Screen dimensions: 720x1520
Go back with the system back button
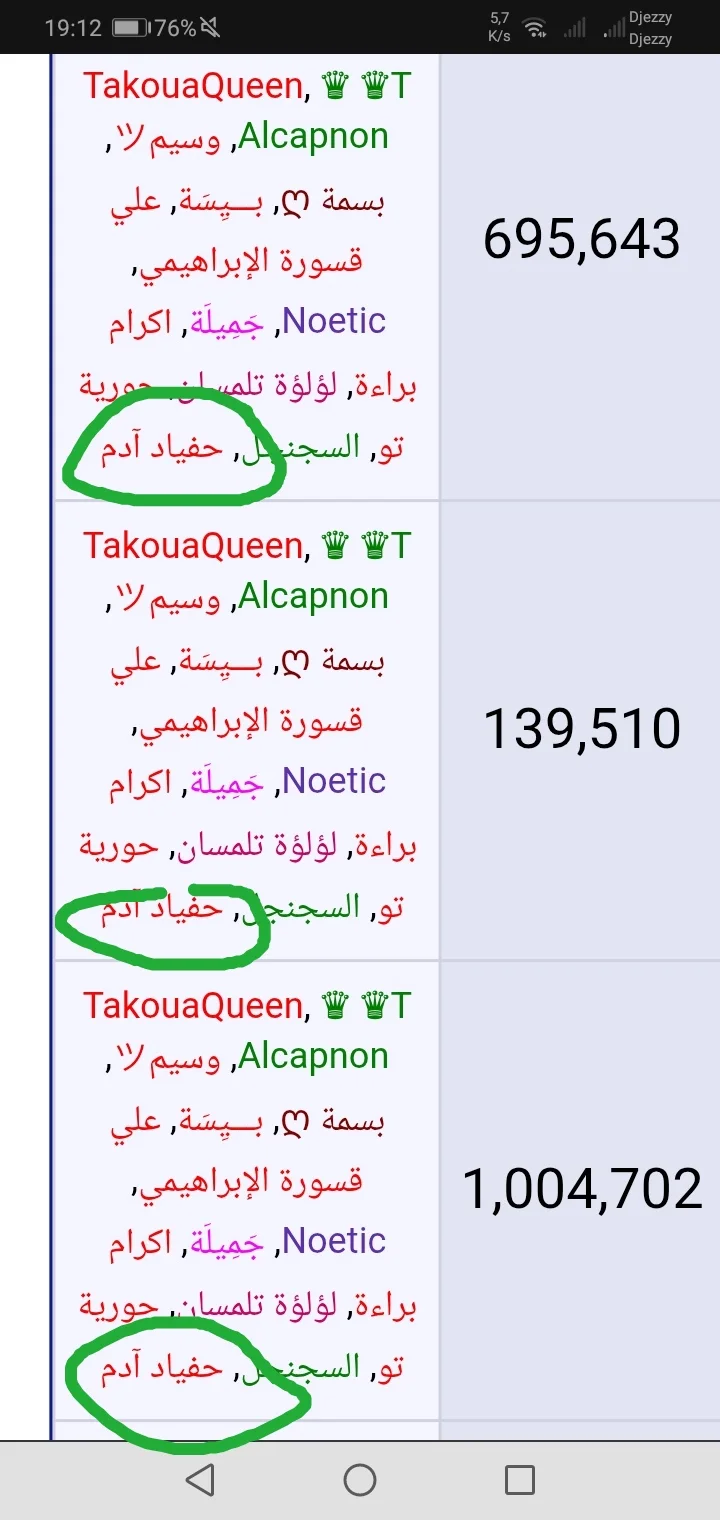[200, 1479]
